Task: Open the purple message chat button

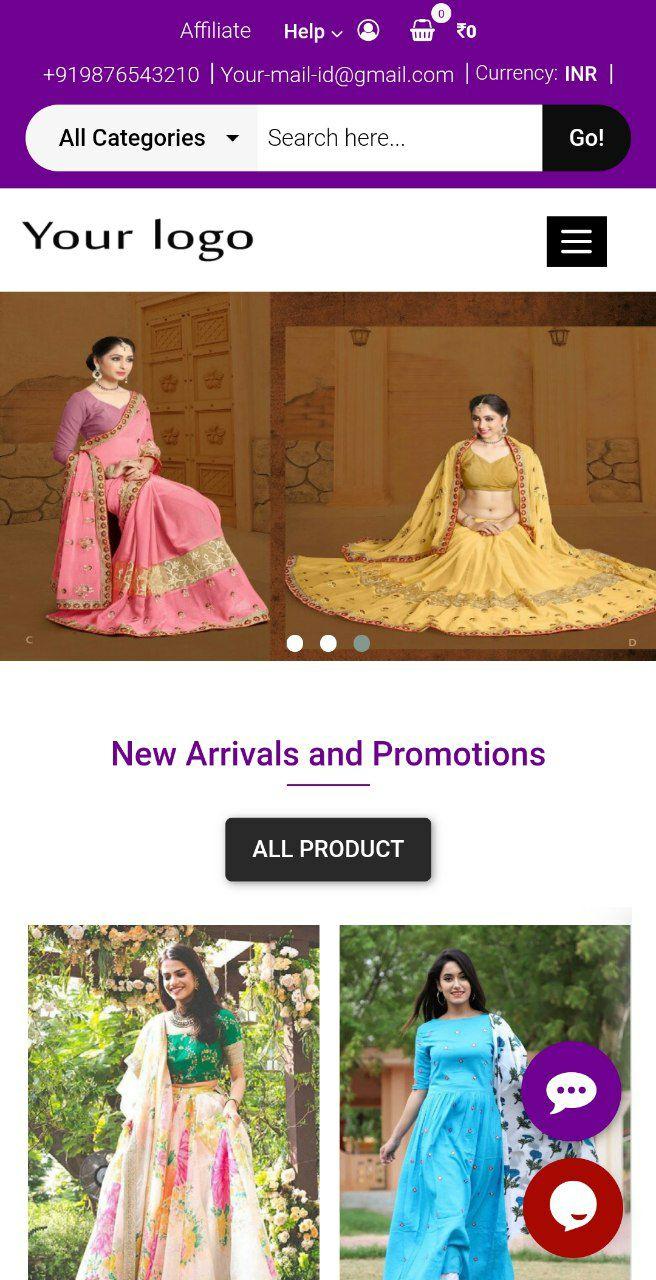Action: 571,1091
